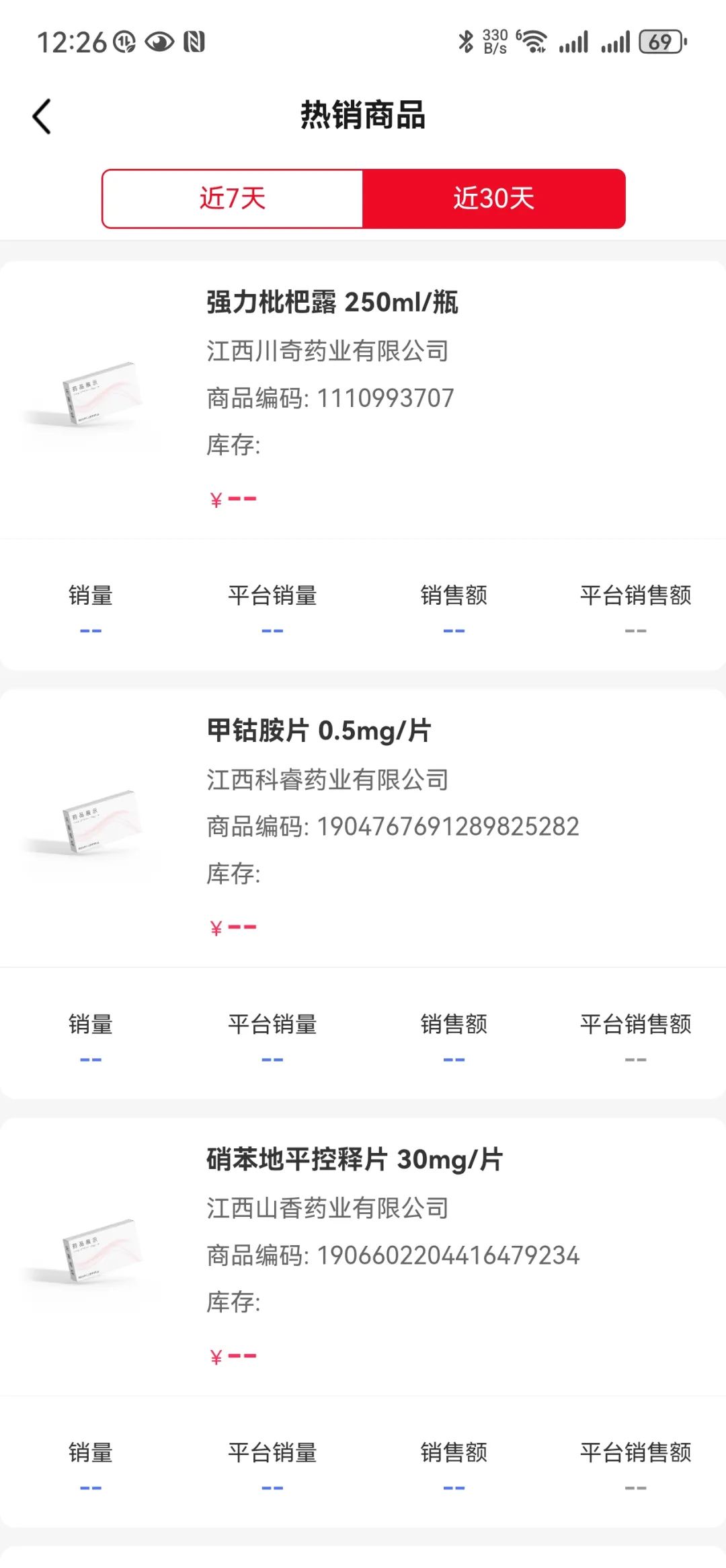Switch to the 近7天 tab
Image resolution: width=726 pixels, height=1568 pixels.
(x=233, y=198)
